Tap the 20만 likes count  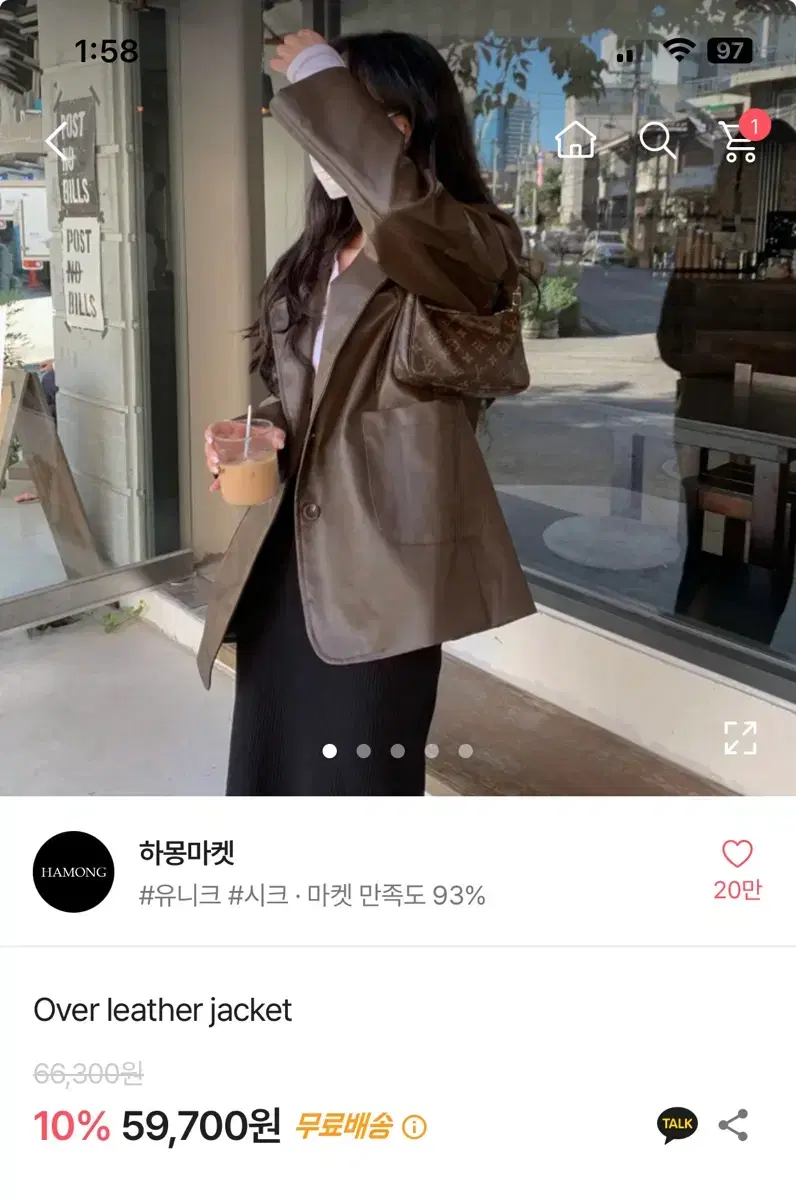pos(737,890)
